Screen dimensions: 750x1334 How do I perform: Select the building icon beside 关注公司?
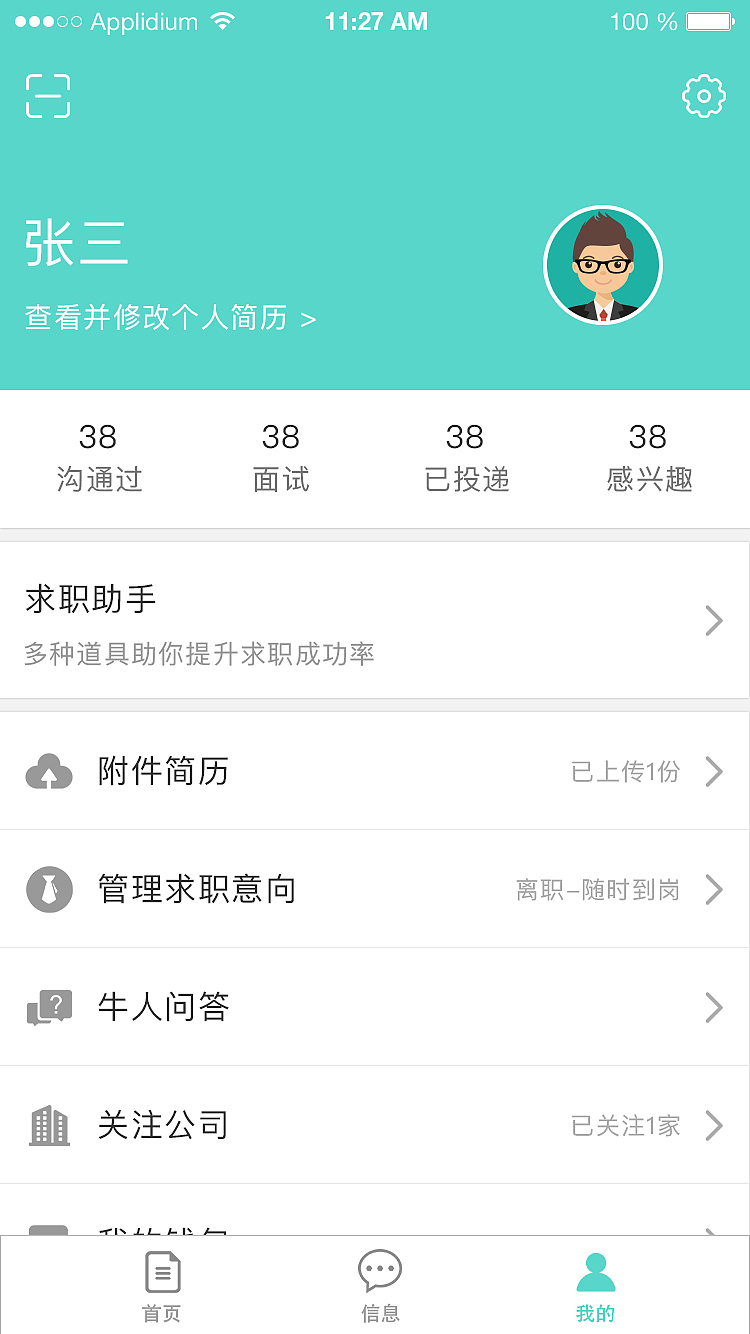pos(50,1125)
